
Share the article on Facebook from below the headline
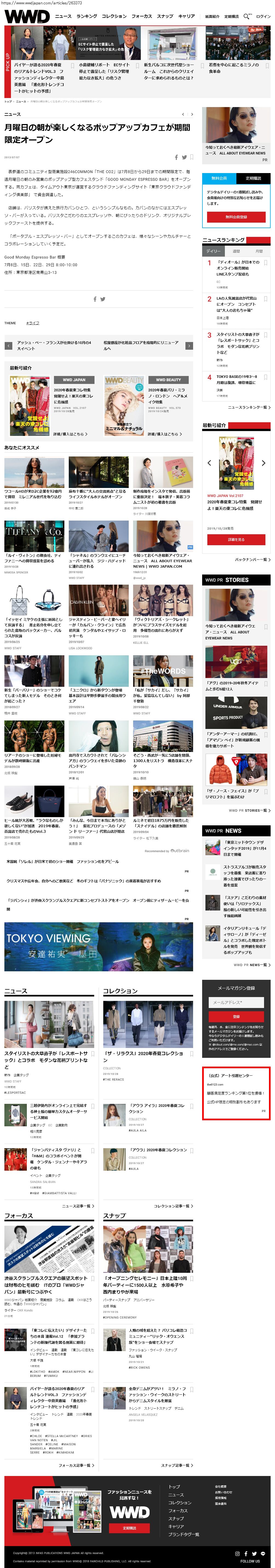pos(176,157)
